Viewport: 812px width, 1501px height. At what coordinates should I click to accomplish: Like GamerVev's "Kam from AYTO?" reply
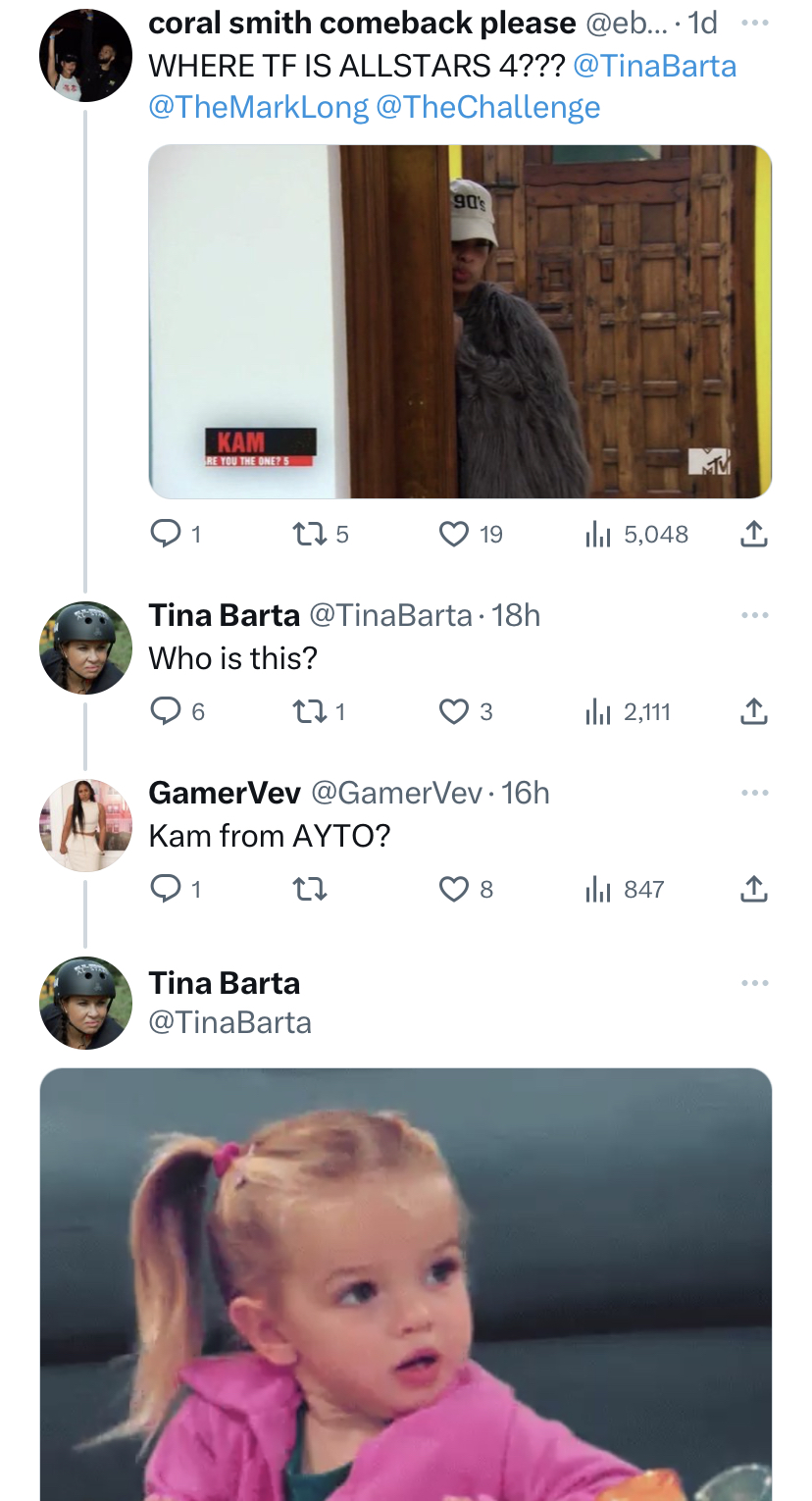coord(466,889)
